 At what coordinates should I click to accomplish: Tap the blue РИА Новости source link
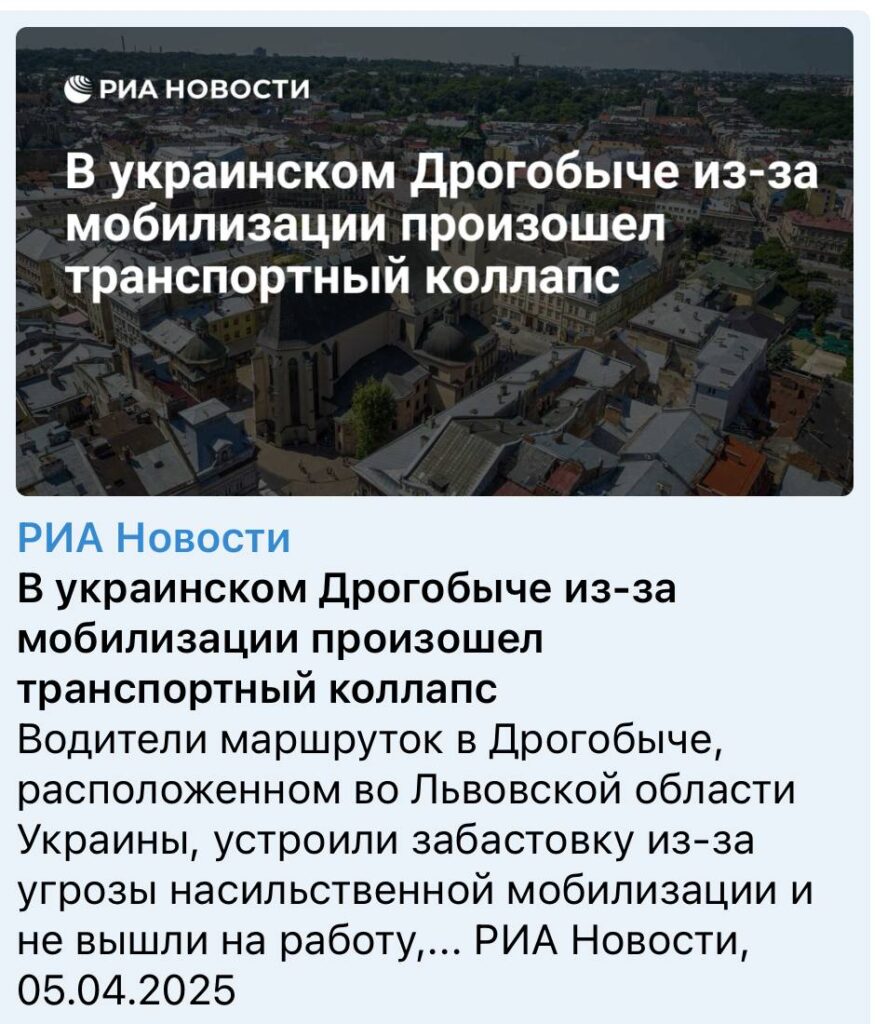click(x=153, y=539)
